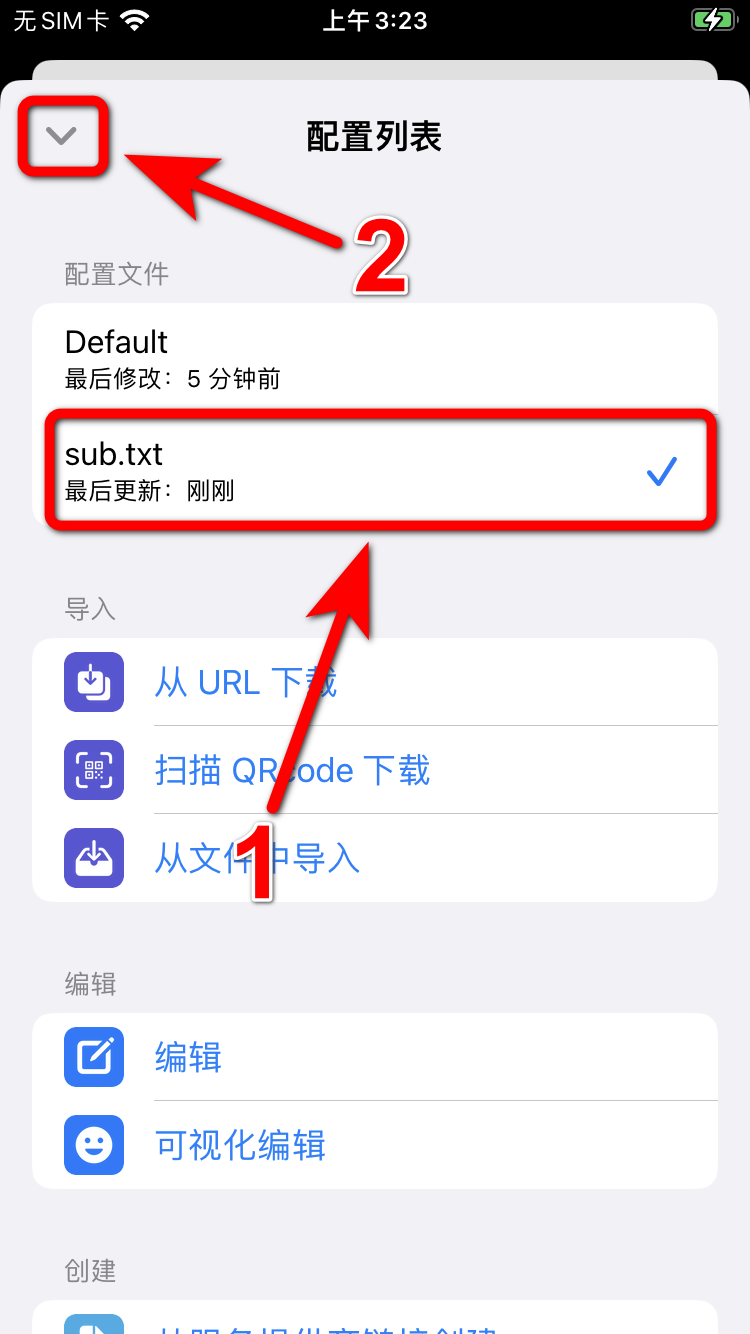Open 扫描 QRcode 下载 option
This screenshot has width=750, height=1334.
pyautogui.click(x=374, y=771)
